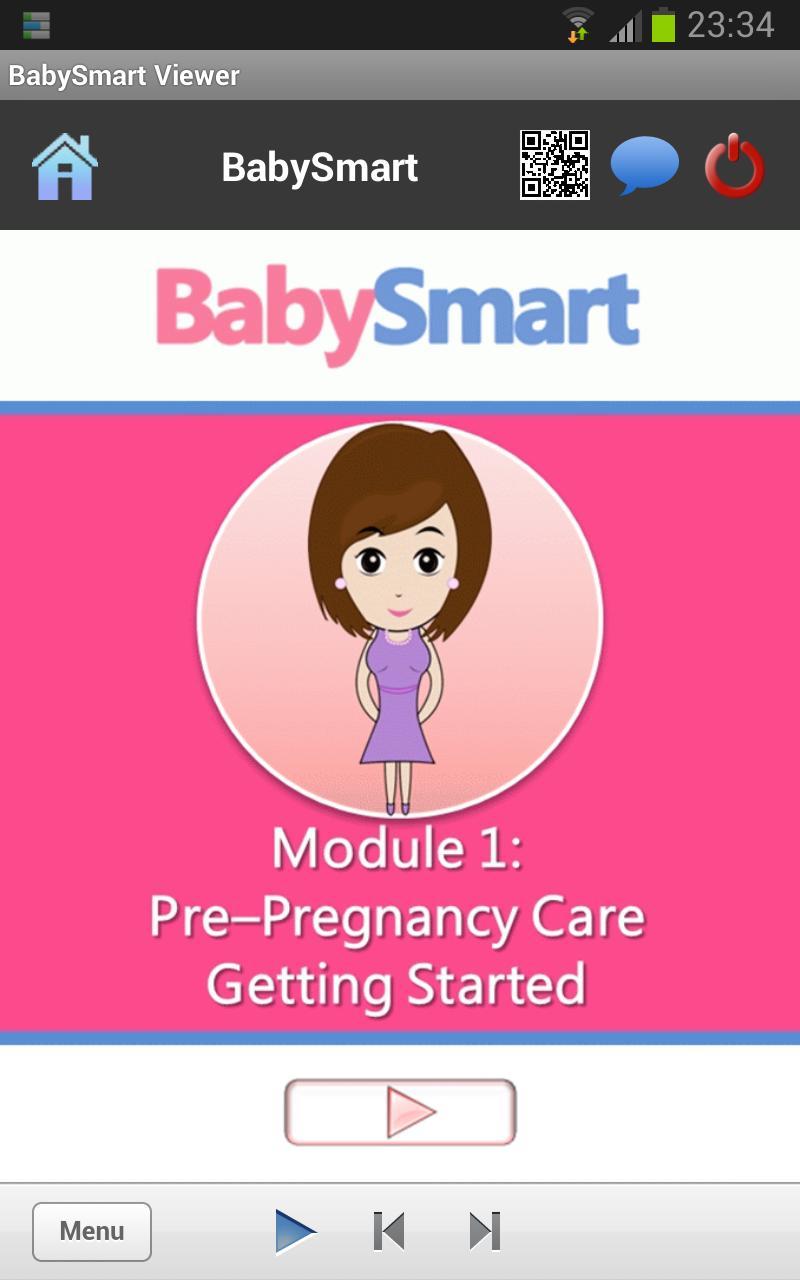
Task: Skip to the next slide
Action: [x=485, y=1231]
